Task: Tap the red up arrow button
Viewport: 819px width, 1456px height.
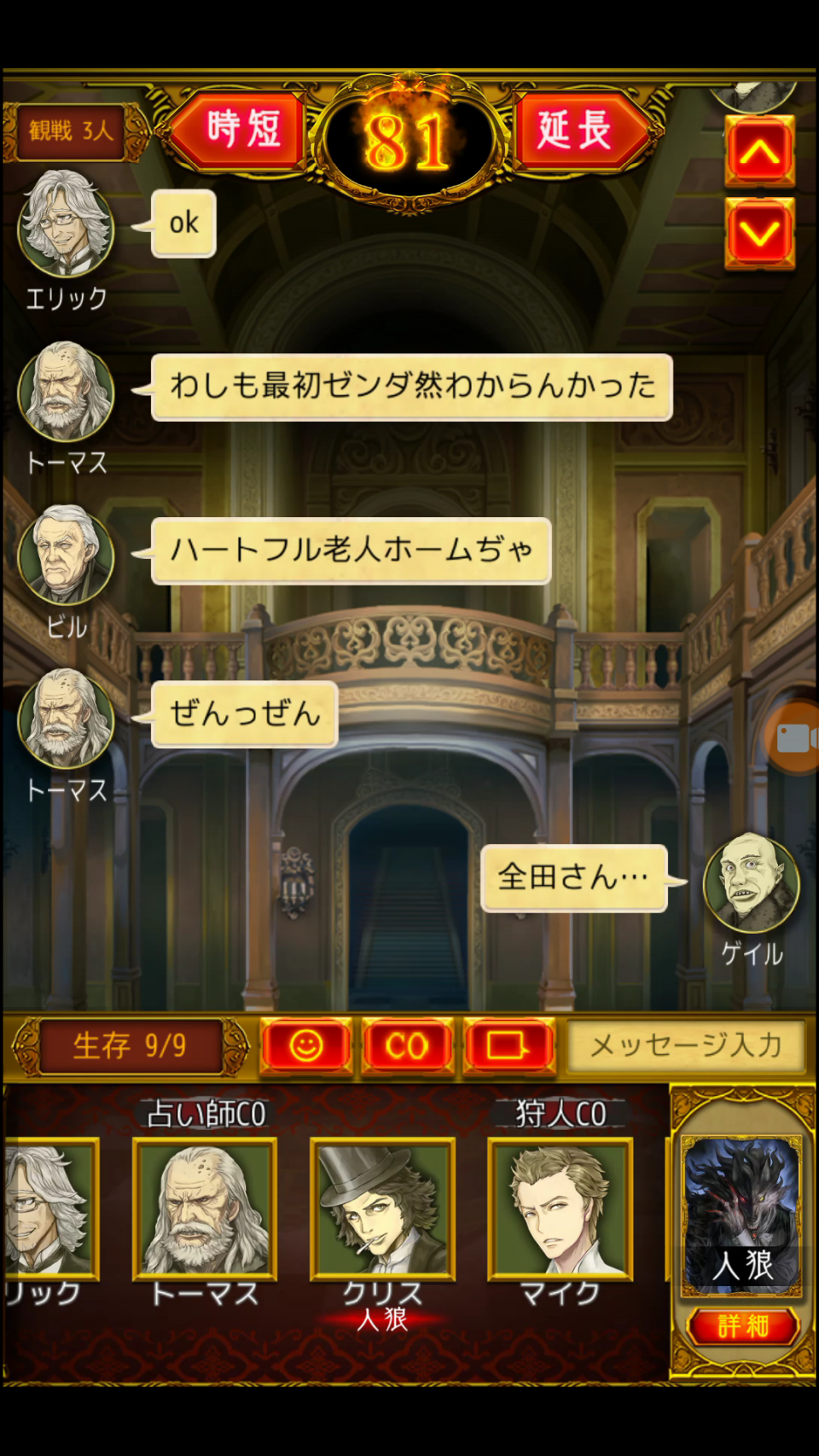Action: pos(759,153)
